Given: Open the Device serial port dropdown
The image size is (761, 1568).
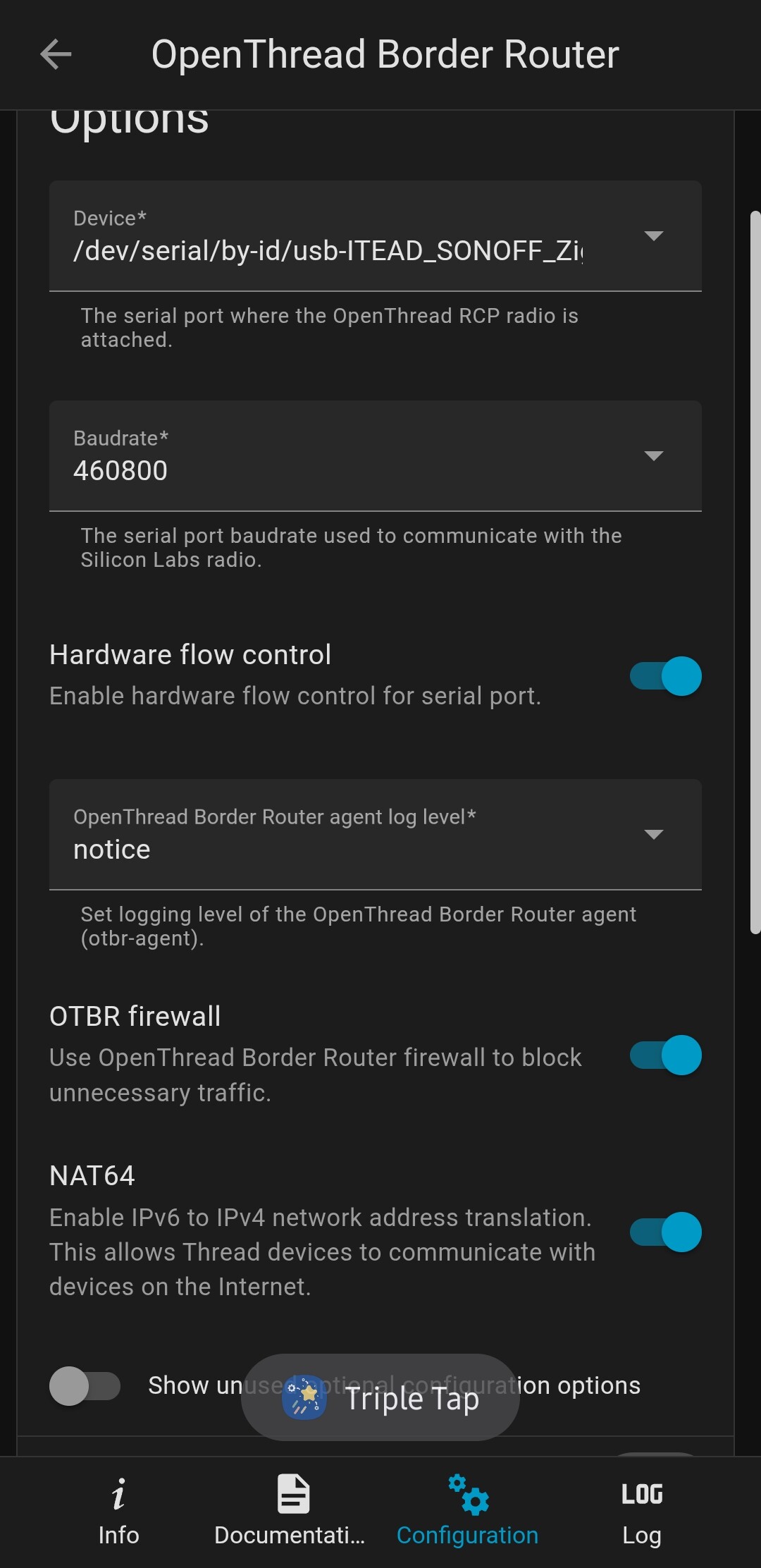Looking at the screenshot, I should click(x=375, y=236).
